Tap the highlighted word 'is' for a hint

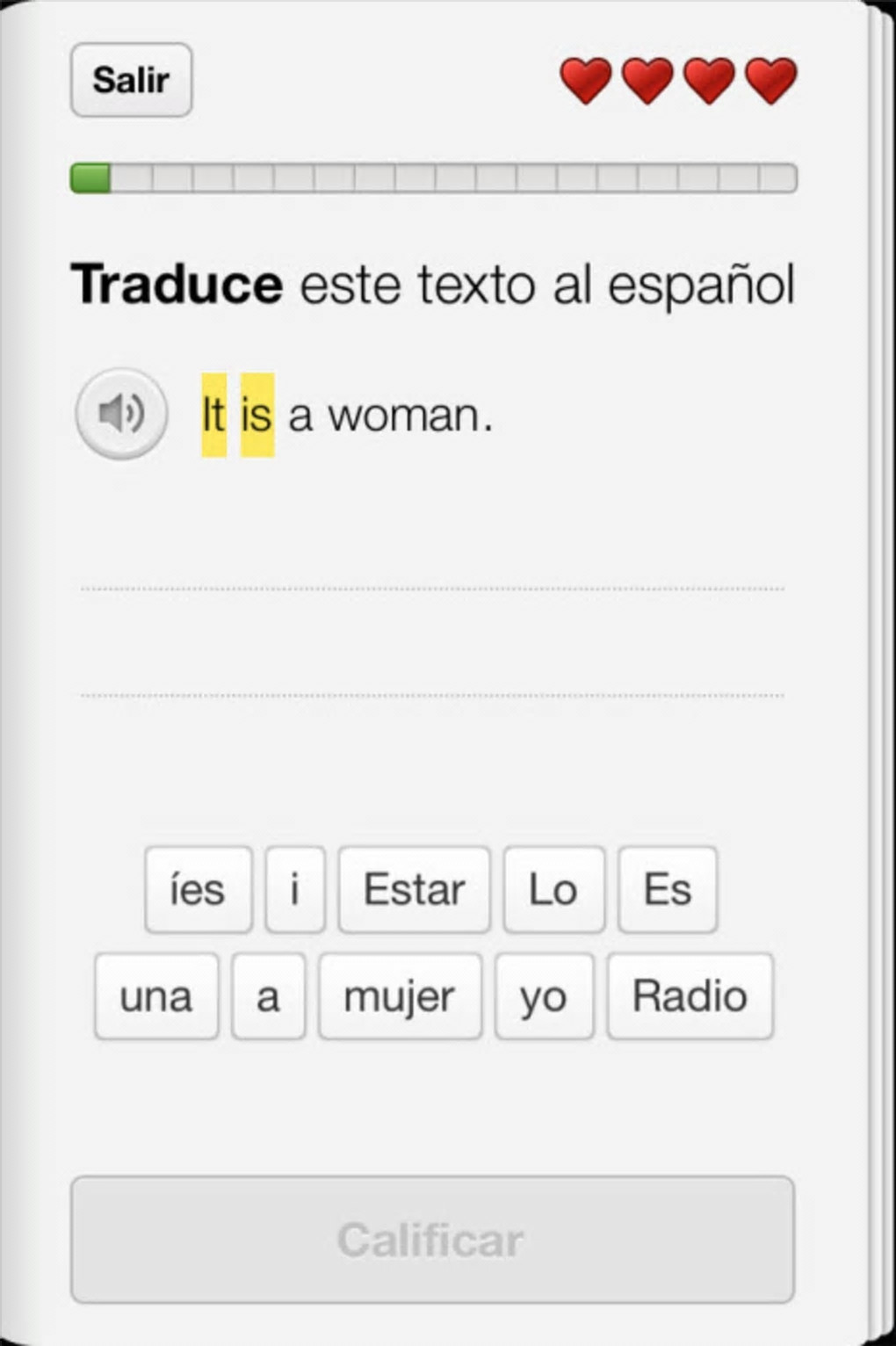[257, 415]
